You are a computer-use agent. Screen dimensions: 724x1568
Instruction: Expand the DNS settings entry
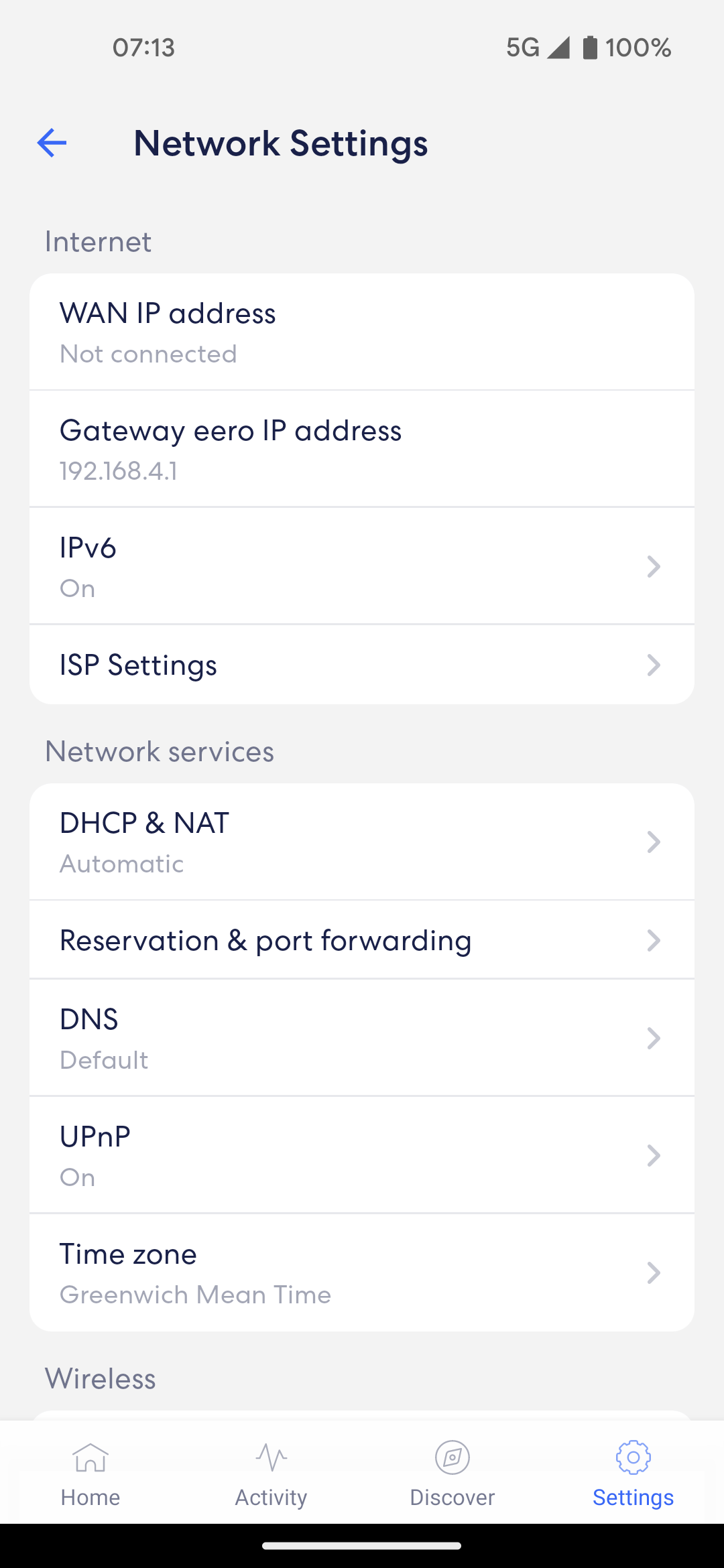point(362,1037)
